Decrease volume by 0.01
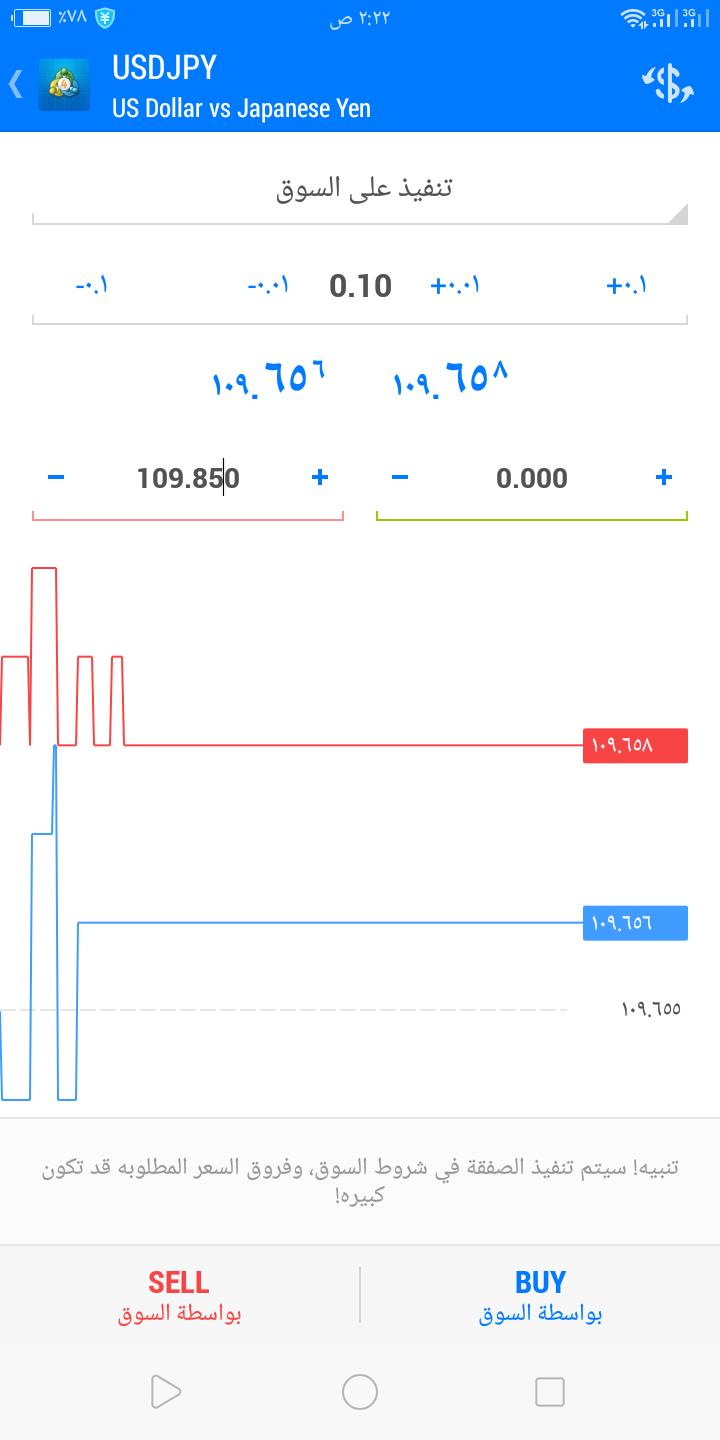720x1440 pixels. pyautogui.click(x=268, y=286)
